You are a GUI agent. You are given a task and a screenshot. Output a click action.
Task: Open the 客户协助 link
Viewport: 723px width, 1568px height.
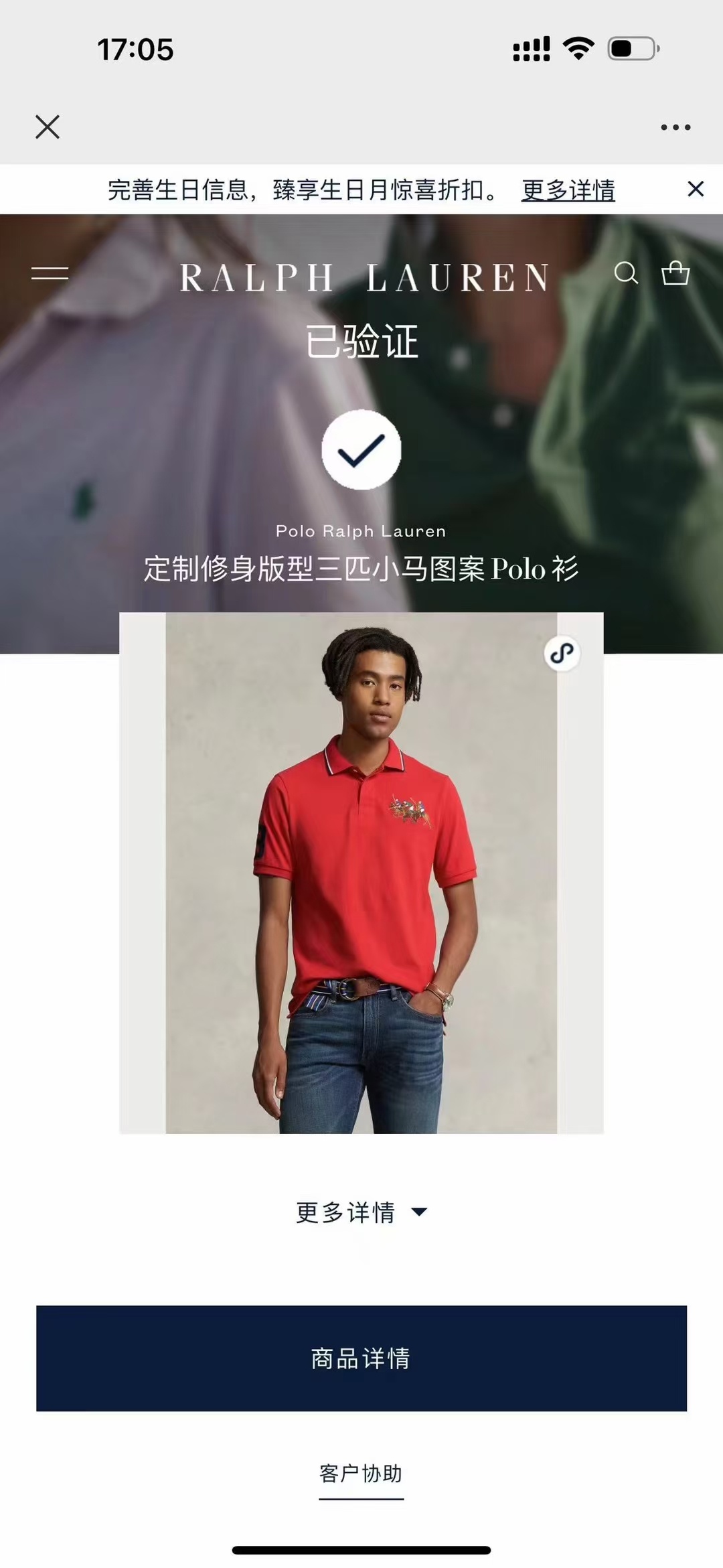(361, 1474)
